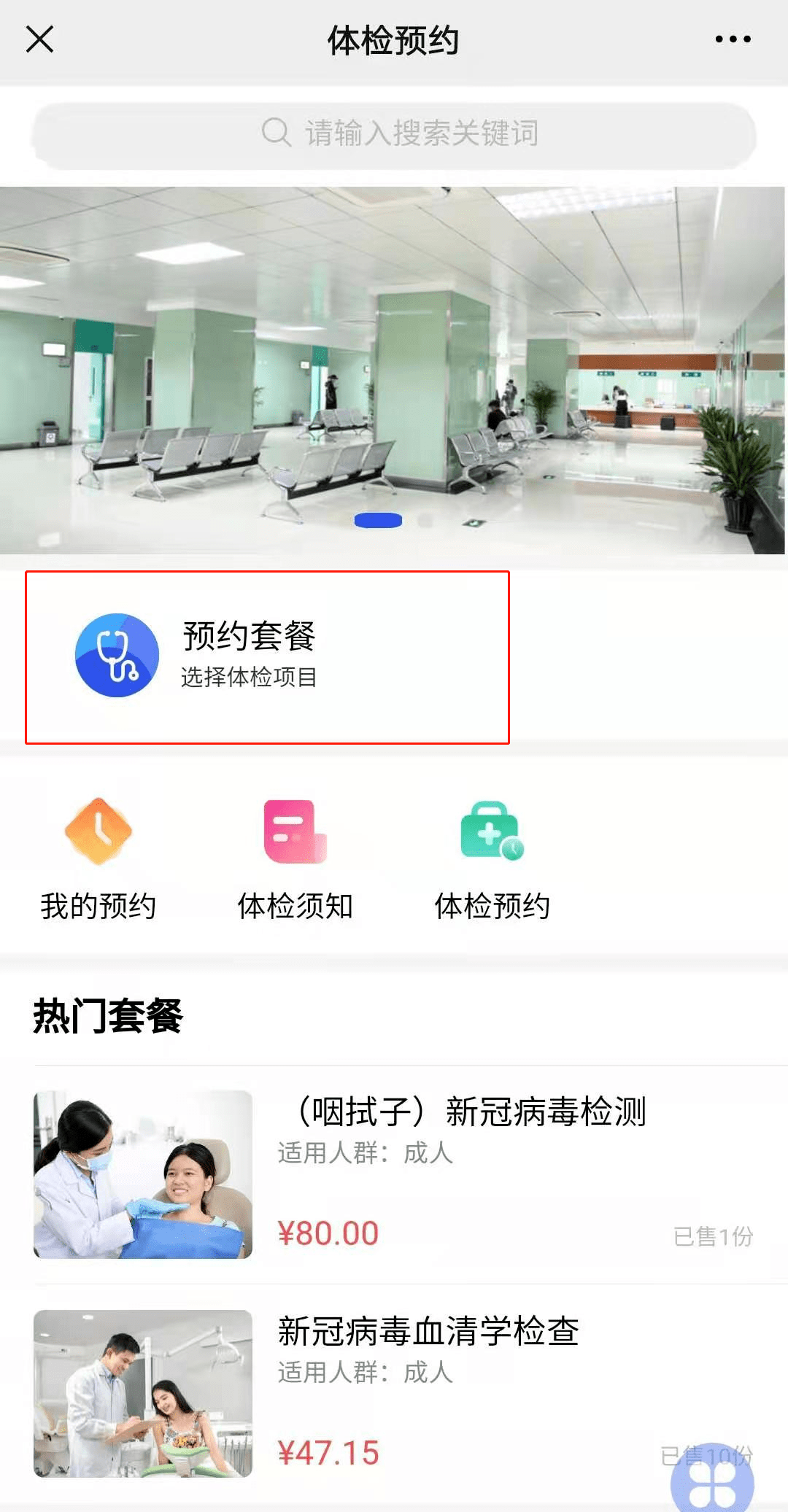
Task: Tap the 请输入搜索关键词 search box
Action: pos(394,133)
